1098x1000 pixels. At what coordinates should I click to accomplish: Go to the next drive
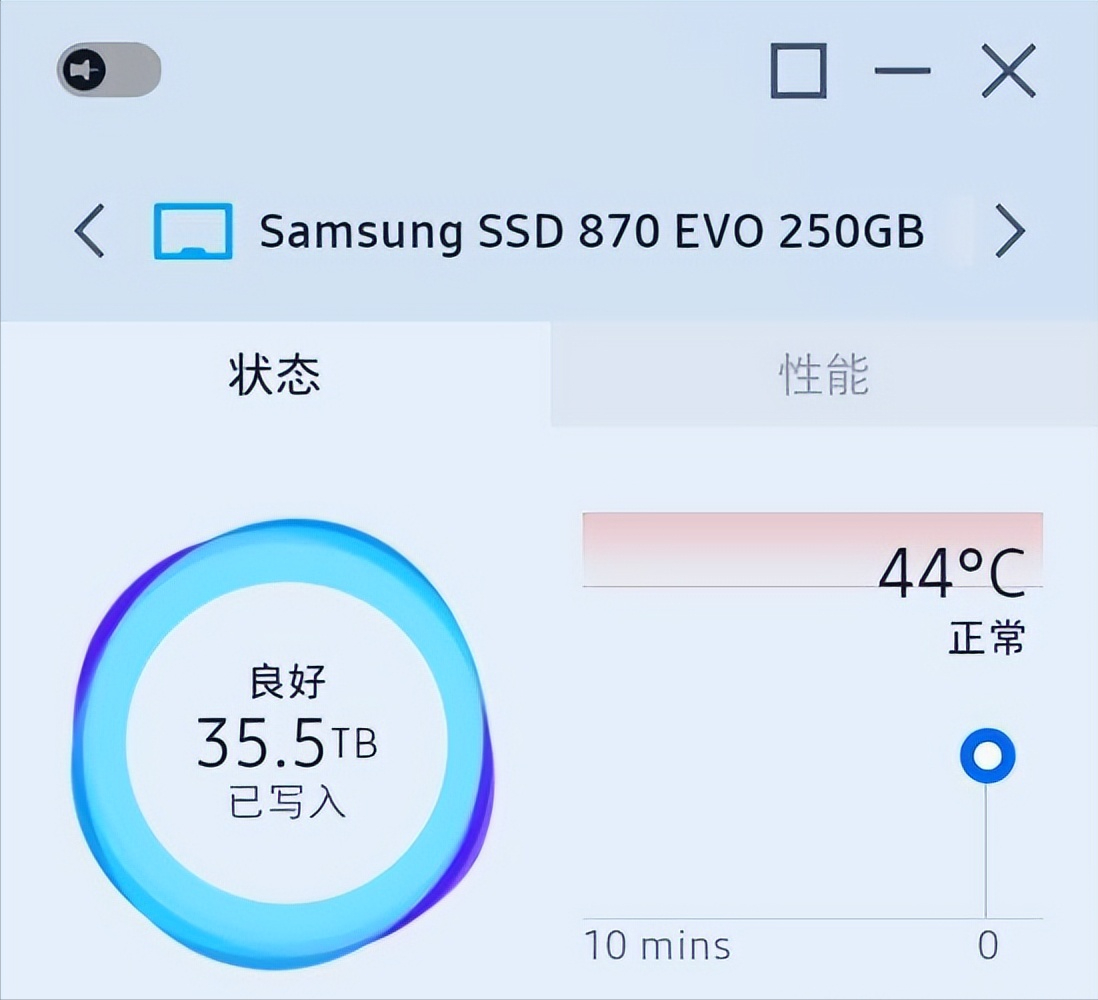[1010, 232]
